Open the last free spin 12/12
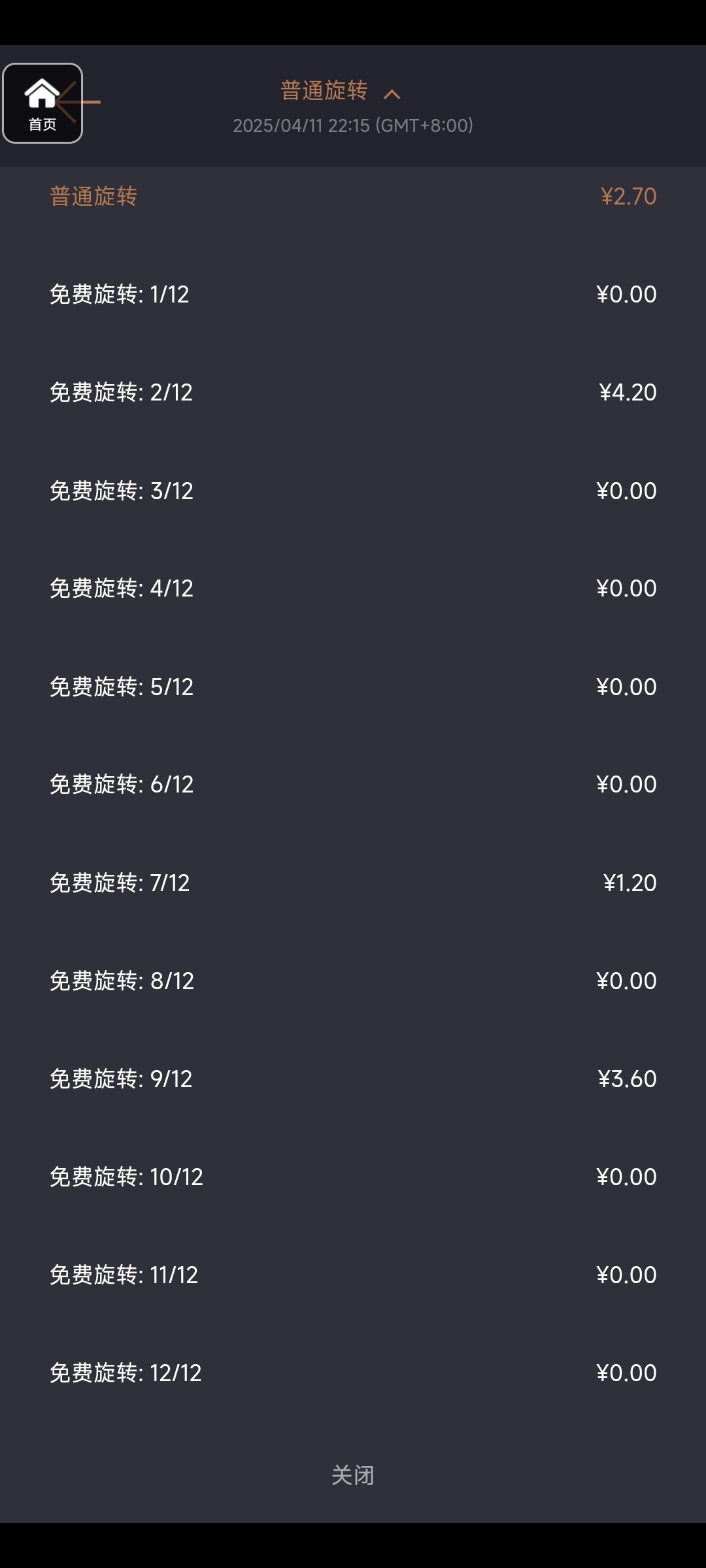This screenshot has height=1568, width=706. [x=353, y=1373]
